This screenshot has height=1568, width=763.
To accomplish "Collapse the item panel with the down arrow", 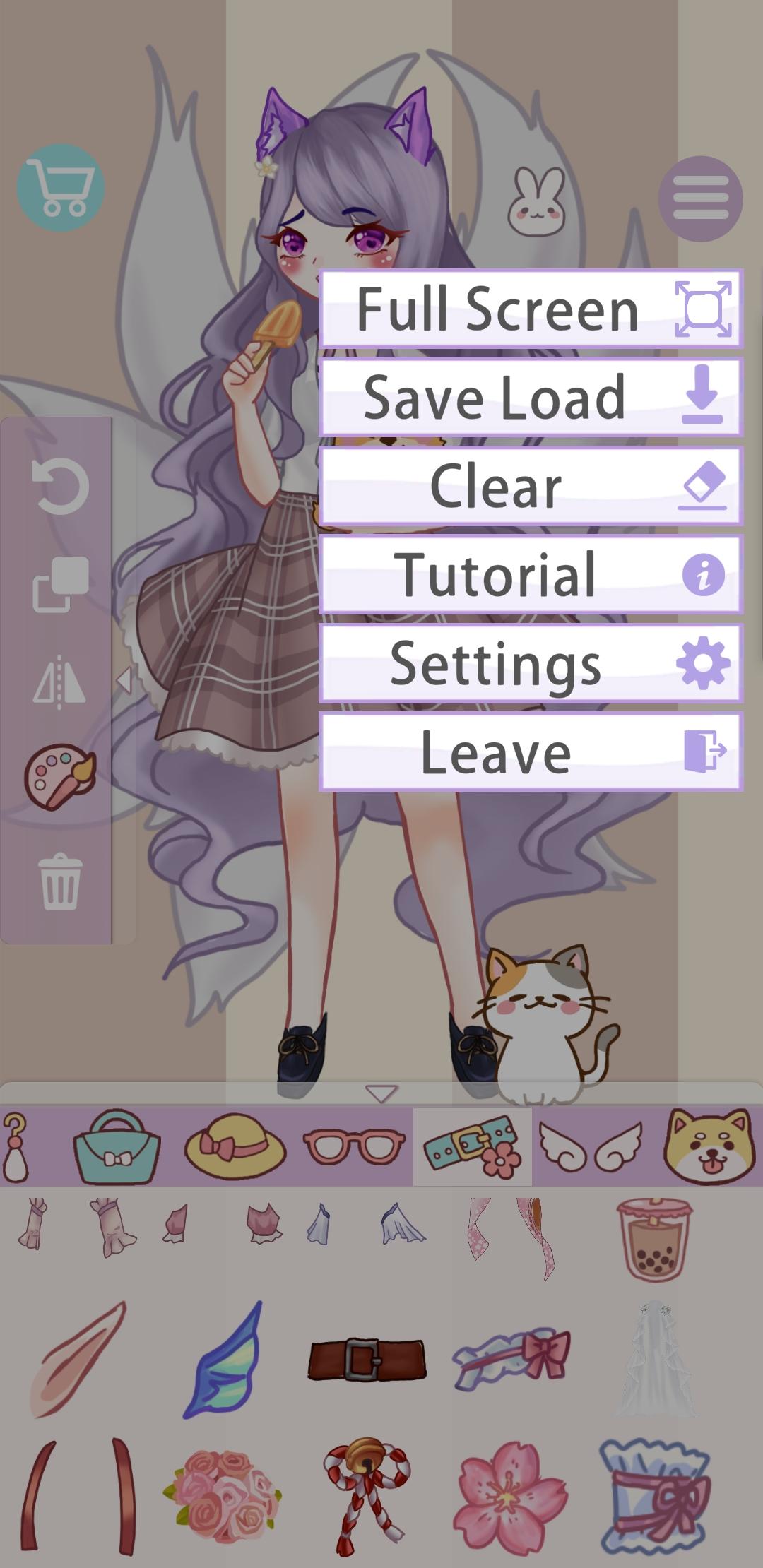I will click(381, 1093).
